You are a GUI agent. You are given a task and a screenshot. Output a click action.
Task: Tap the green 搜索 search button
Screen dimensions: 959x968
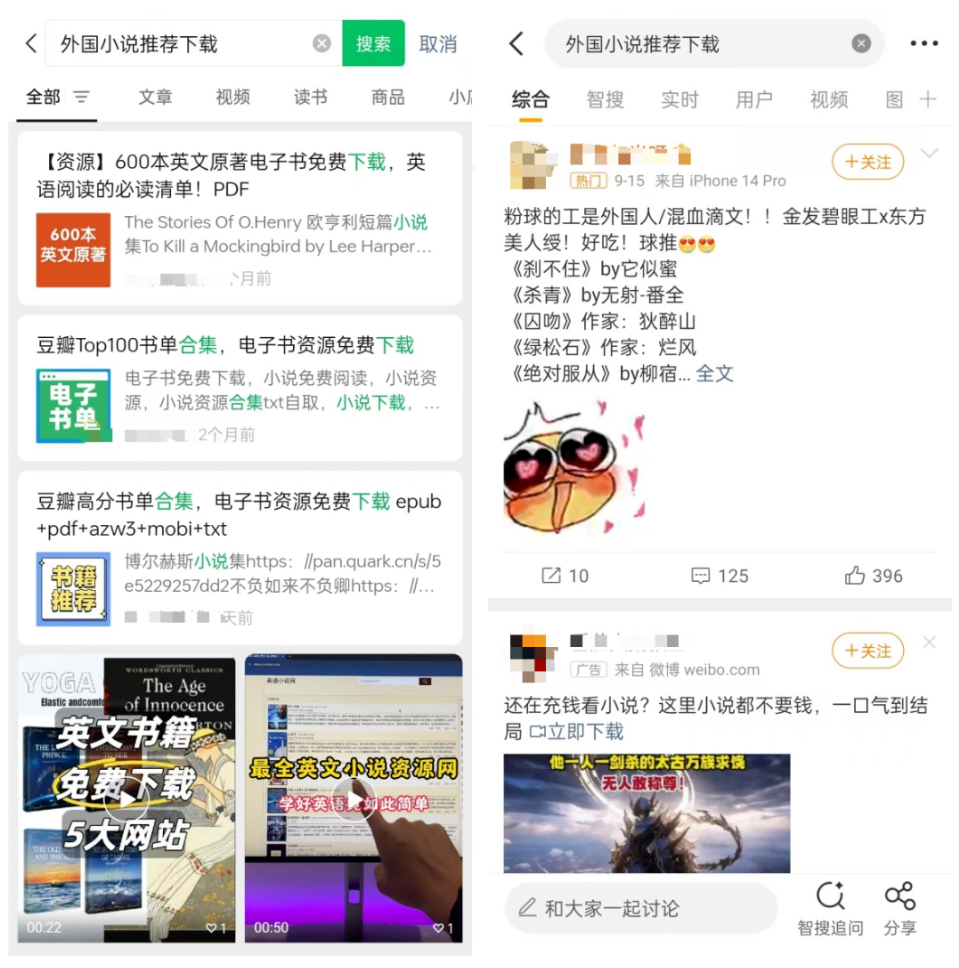click(373, 44)
